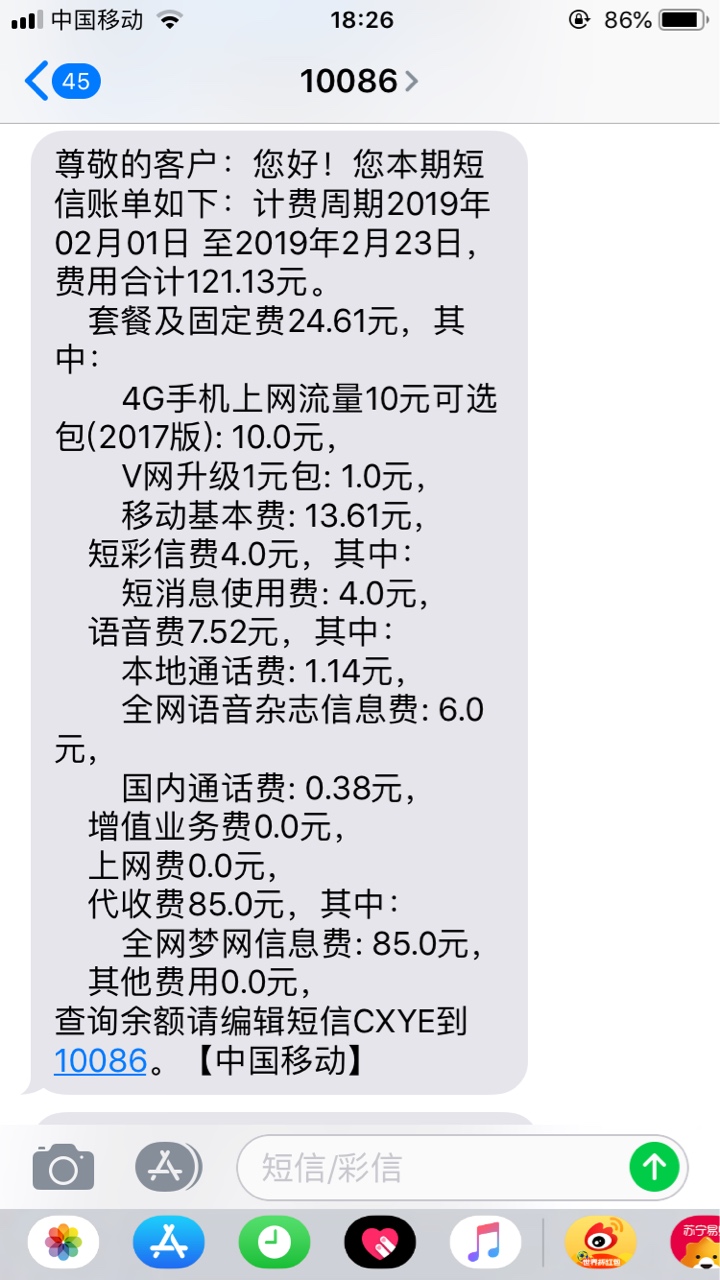Open contact details for 10086
Viewport: 720px width, 1280px height.
pyautogui.click(x=359, y=81)
